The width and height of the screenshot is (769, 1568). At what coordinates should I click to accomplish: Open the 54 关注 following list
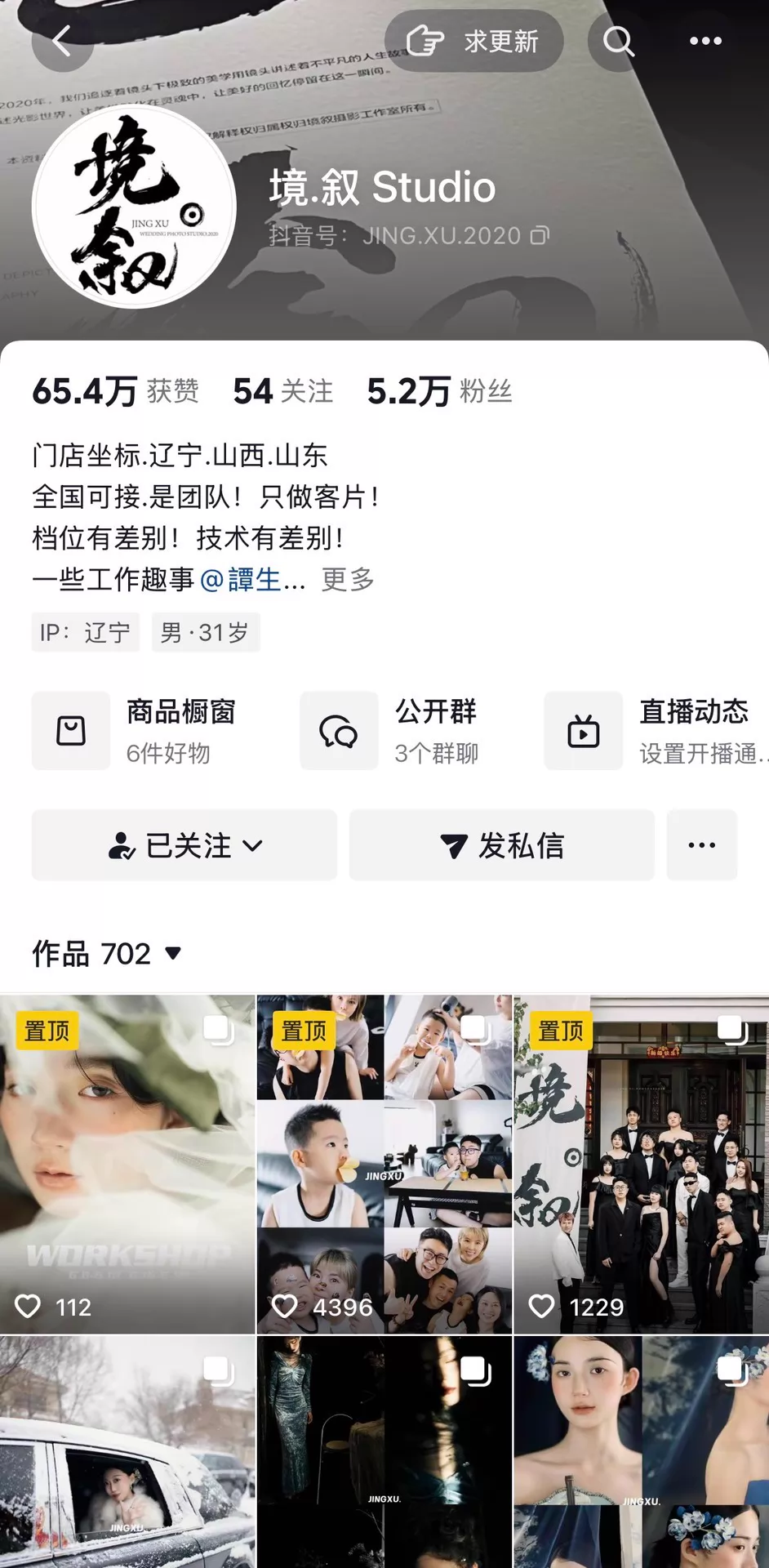pyautogui.click(x=282, y=391)
